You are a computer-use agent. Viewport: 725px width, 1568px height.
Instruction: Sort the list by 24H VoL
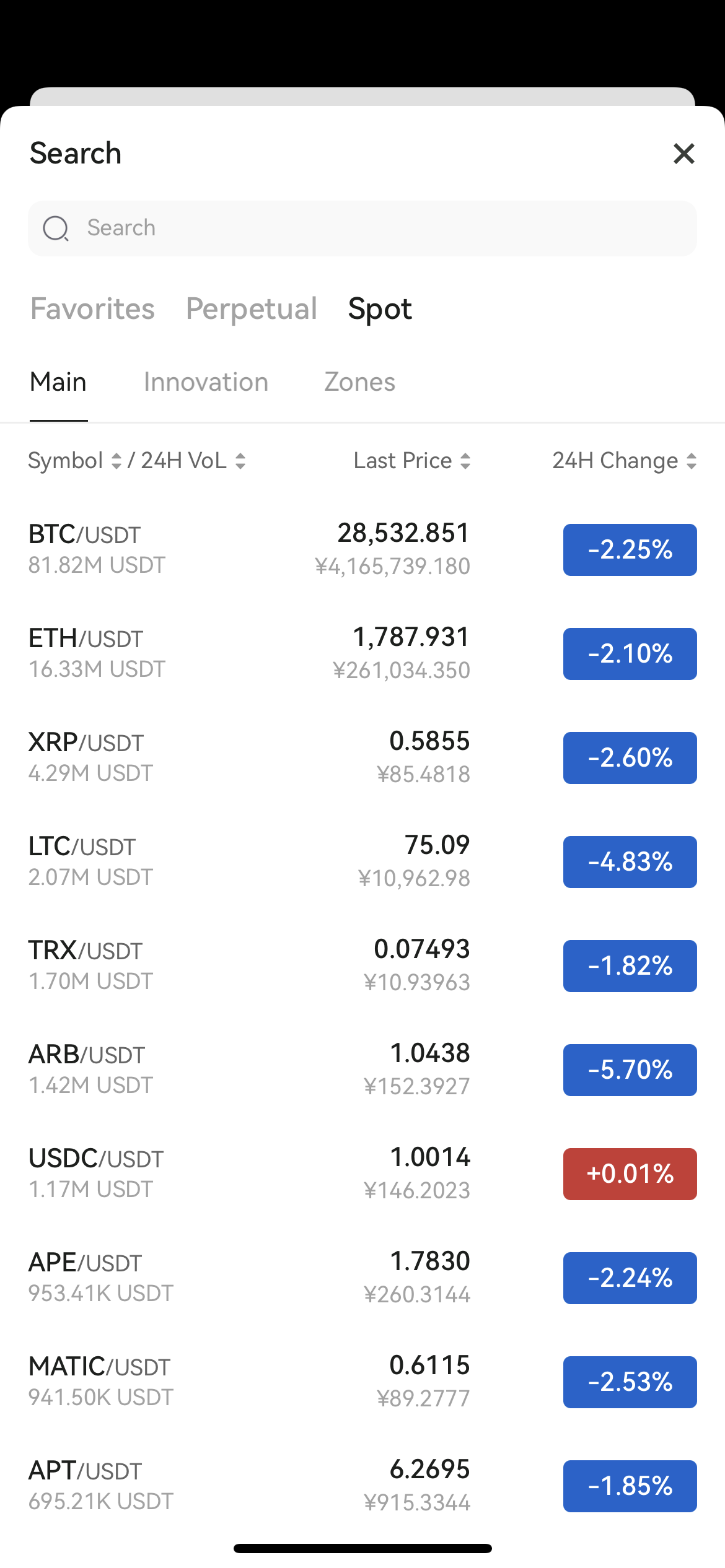(193, 461)
